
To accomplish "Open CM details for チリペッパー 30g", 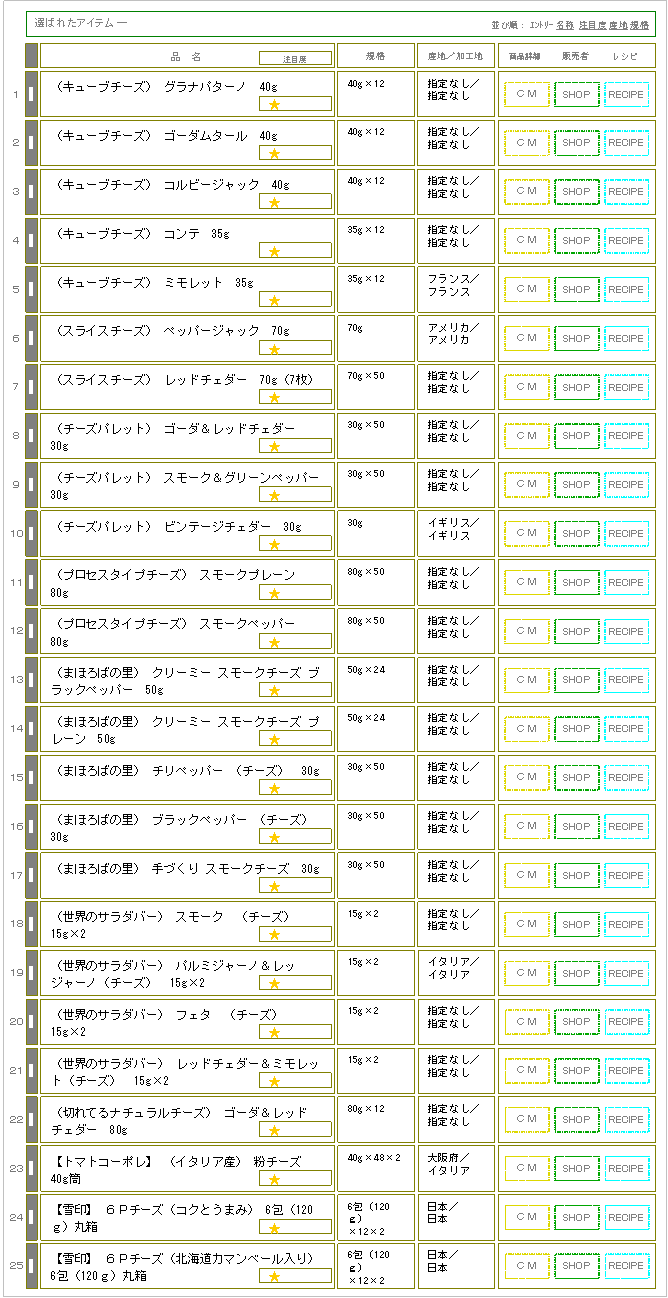I will point(527,778).
